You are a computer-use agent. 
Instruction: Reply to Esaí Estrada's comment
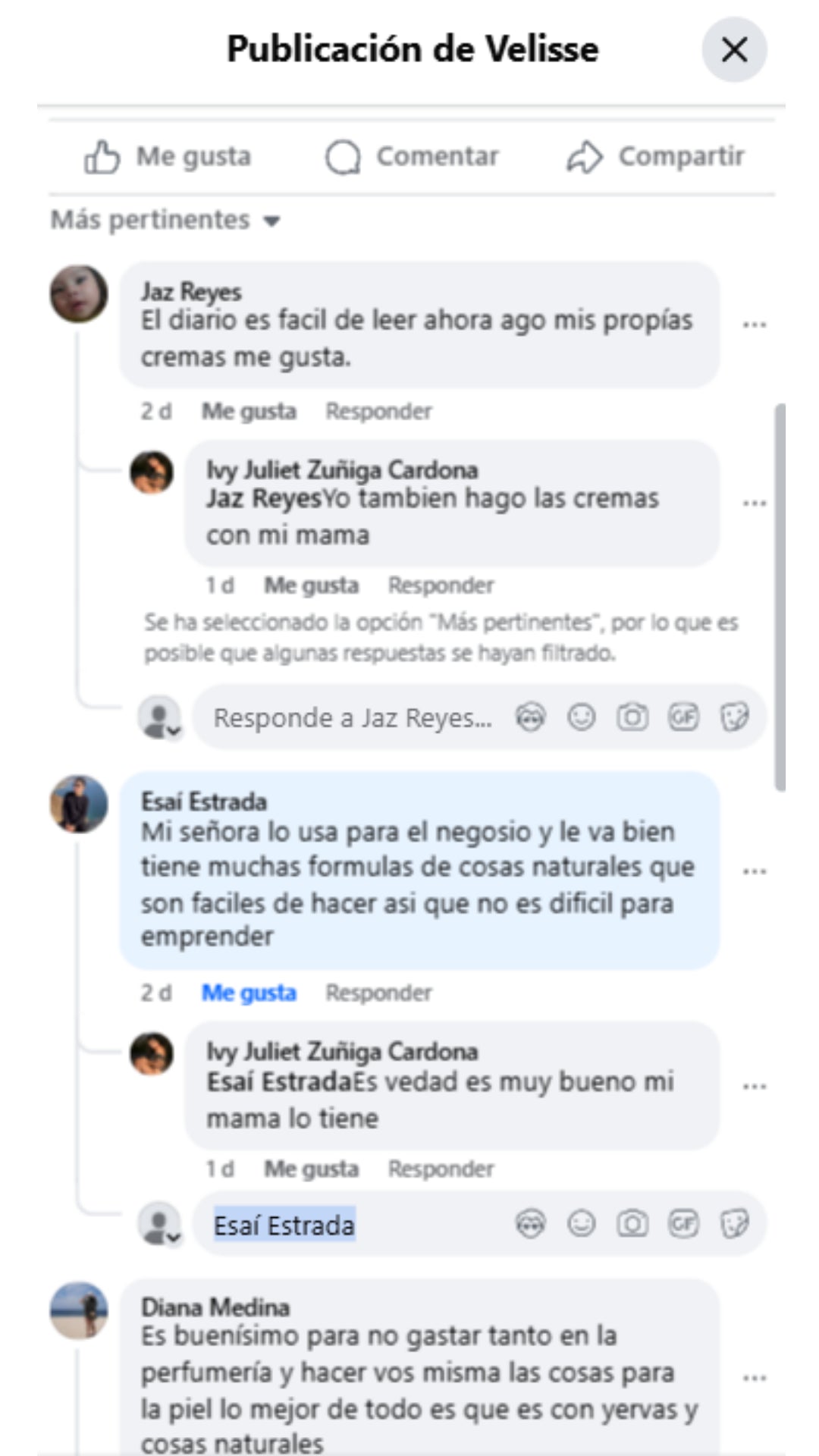click(x=378, y=993)
